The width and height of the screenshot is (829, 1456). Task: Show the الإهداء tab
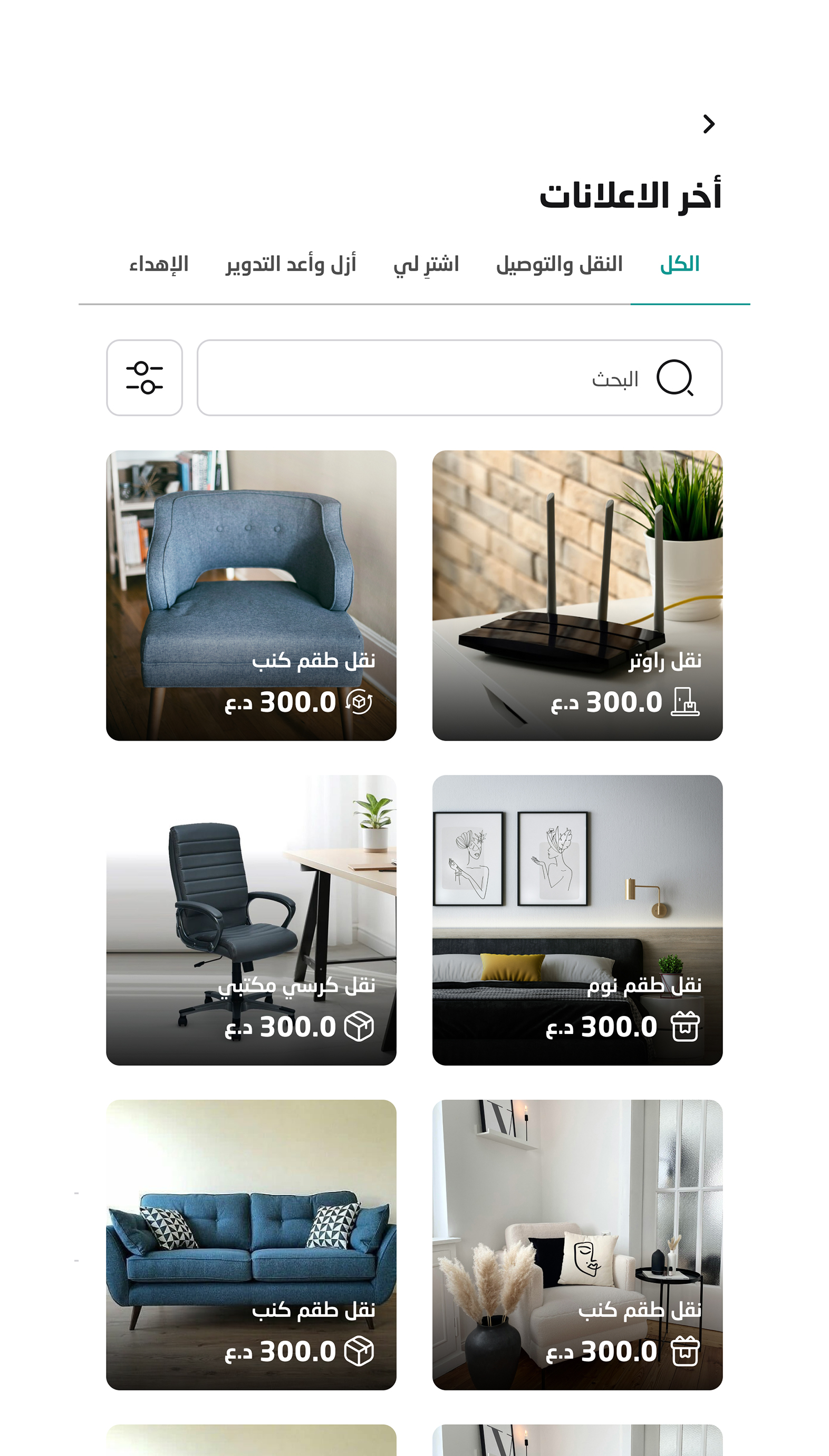click(x=159, y=265)
